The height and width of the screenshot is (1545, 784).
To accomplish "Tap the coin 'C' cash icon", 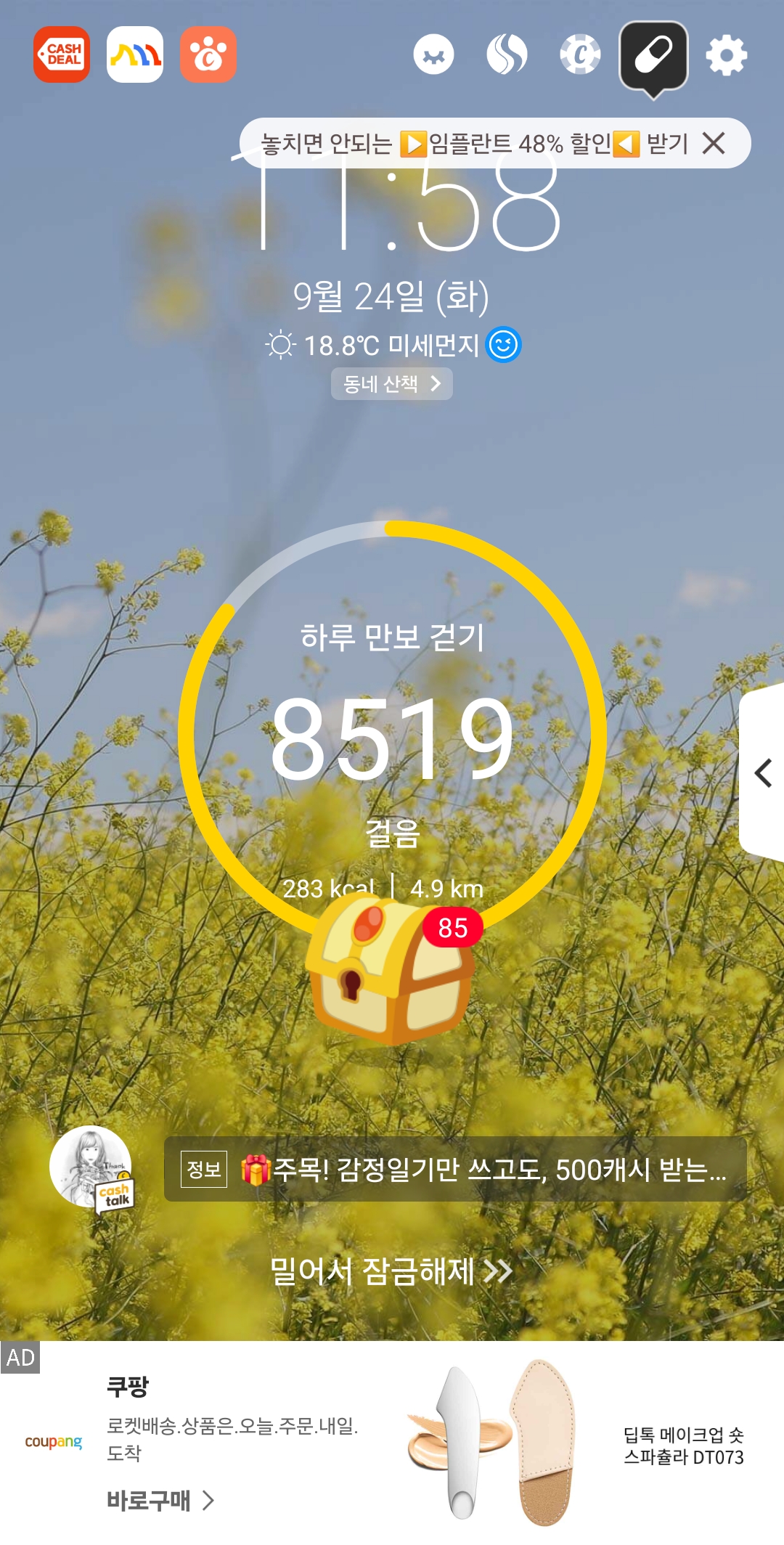I will [x=580, y=54].
